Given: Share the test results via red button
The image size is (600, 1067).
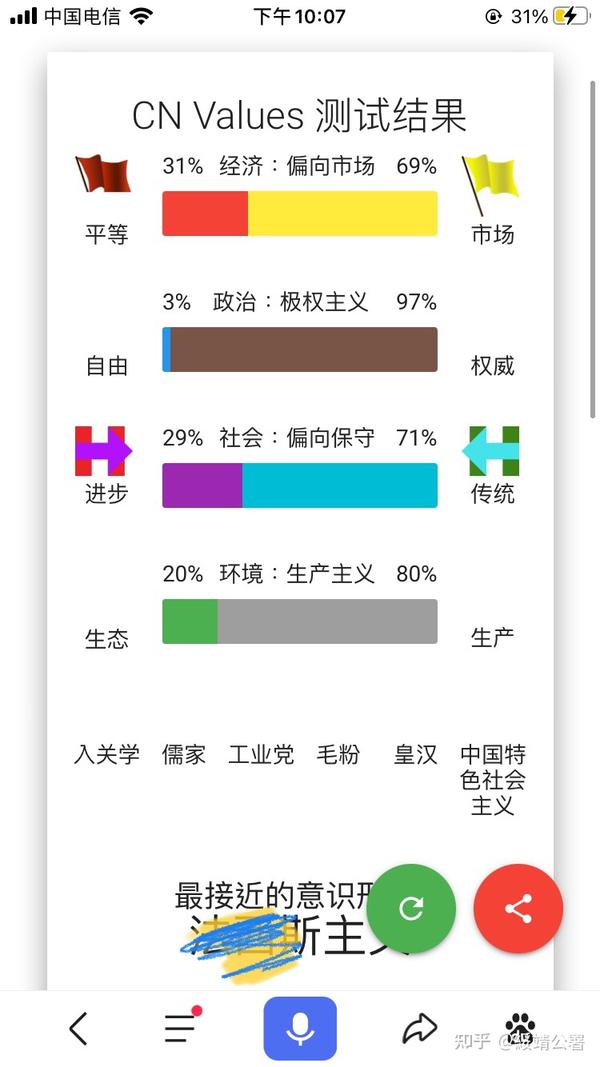Looking at the screenshot, I should (518, 908).
